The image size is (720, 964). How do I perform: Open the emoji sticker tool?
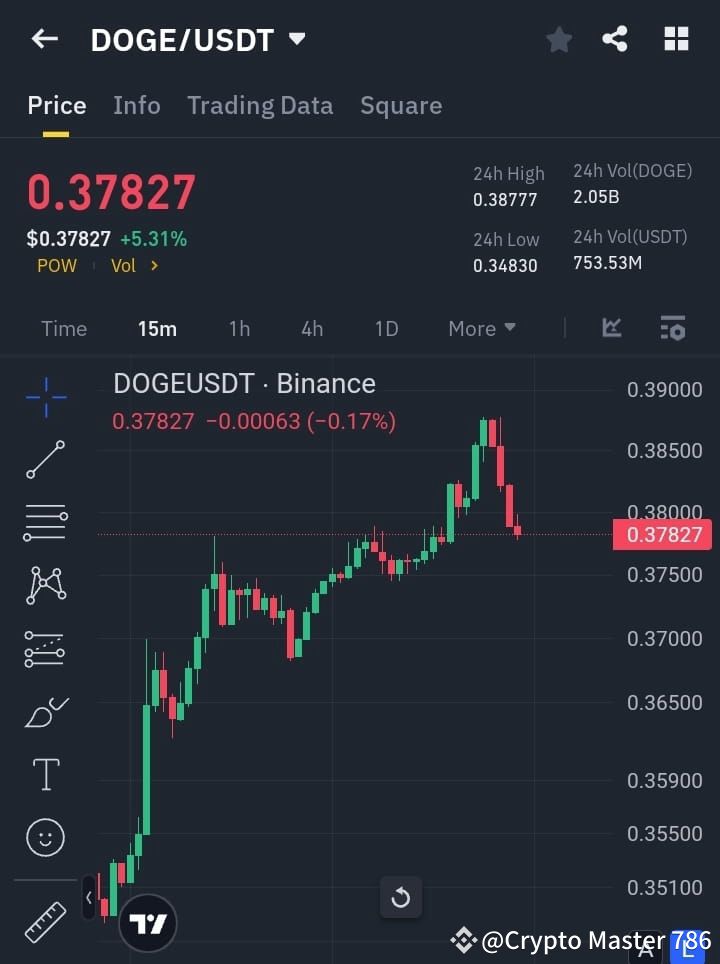[x=45, y=837]
